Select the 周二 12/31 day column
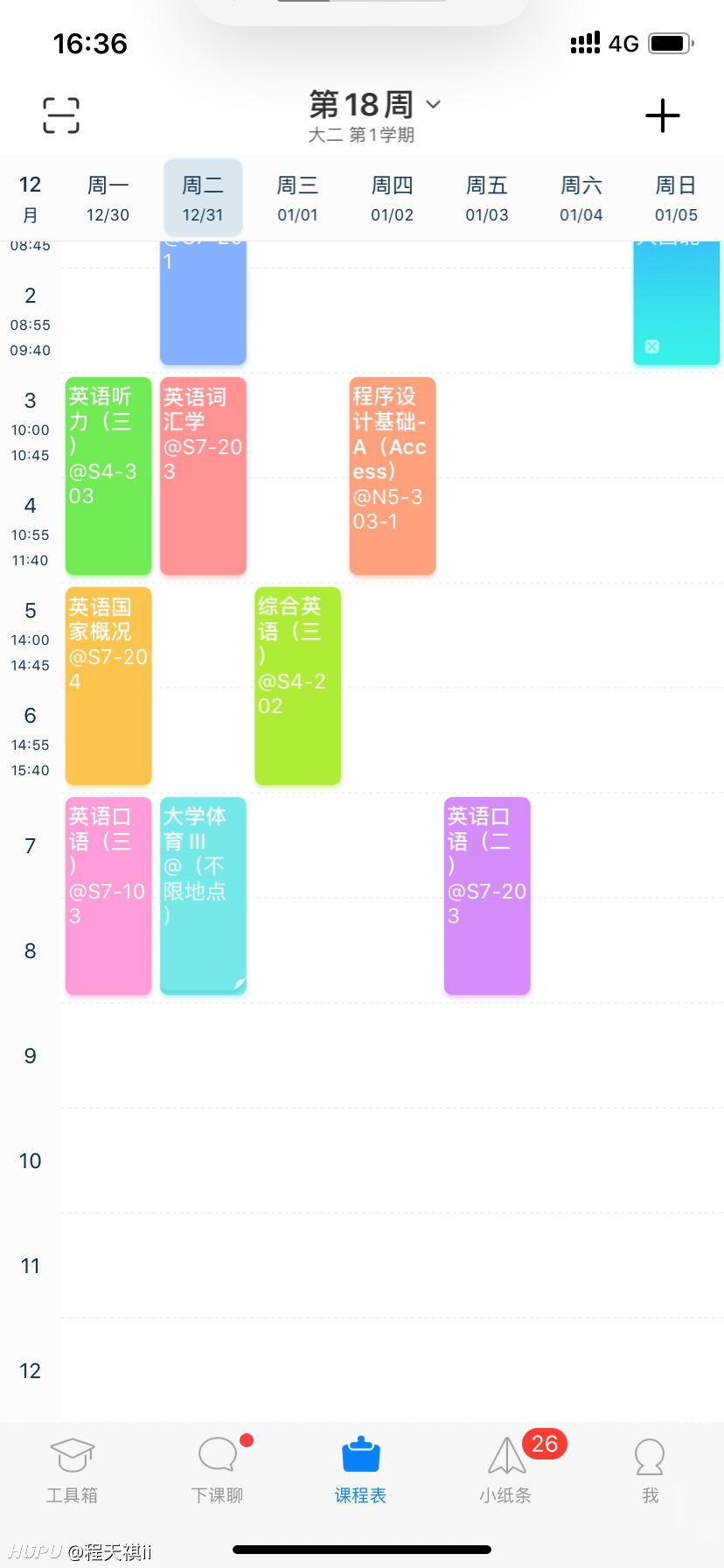724x1568 pixels. (x=203, y=198)
